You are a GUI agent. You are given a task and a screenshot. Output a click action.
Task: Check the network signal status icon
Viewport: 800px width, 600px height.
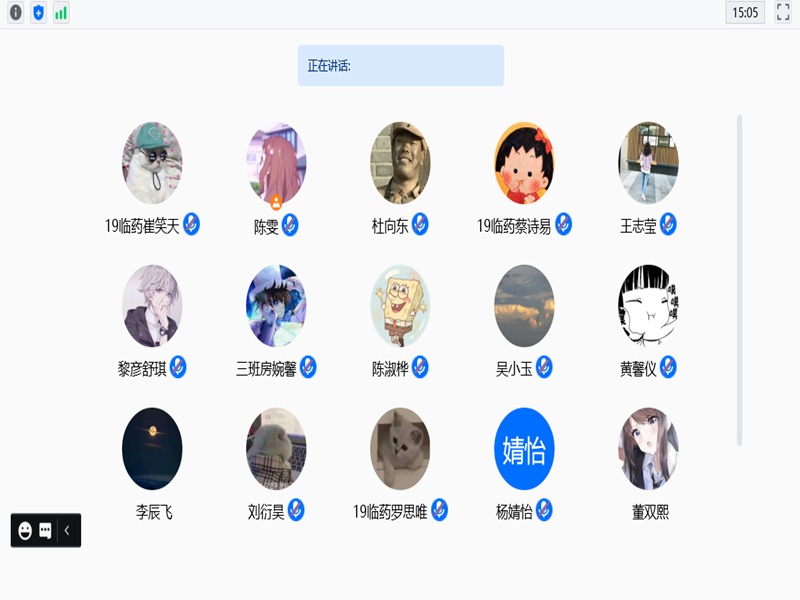61,13
